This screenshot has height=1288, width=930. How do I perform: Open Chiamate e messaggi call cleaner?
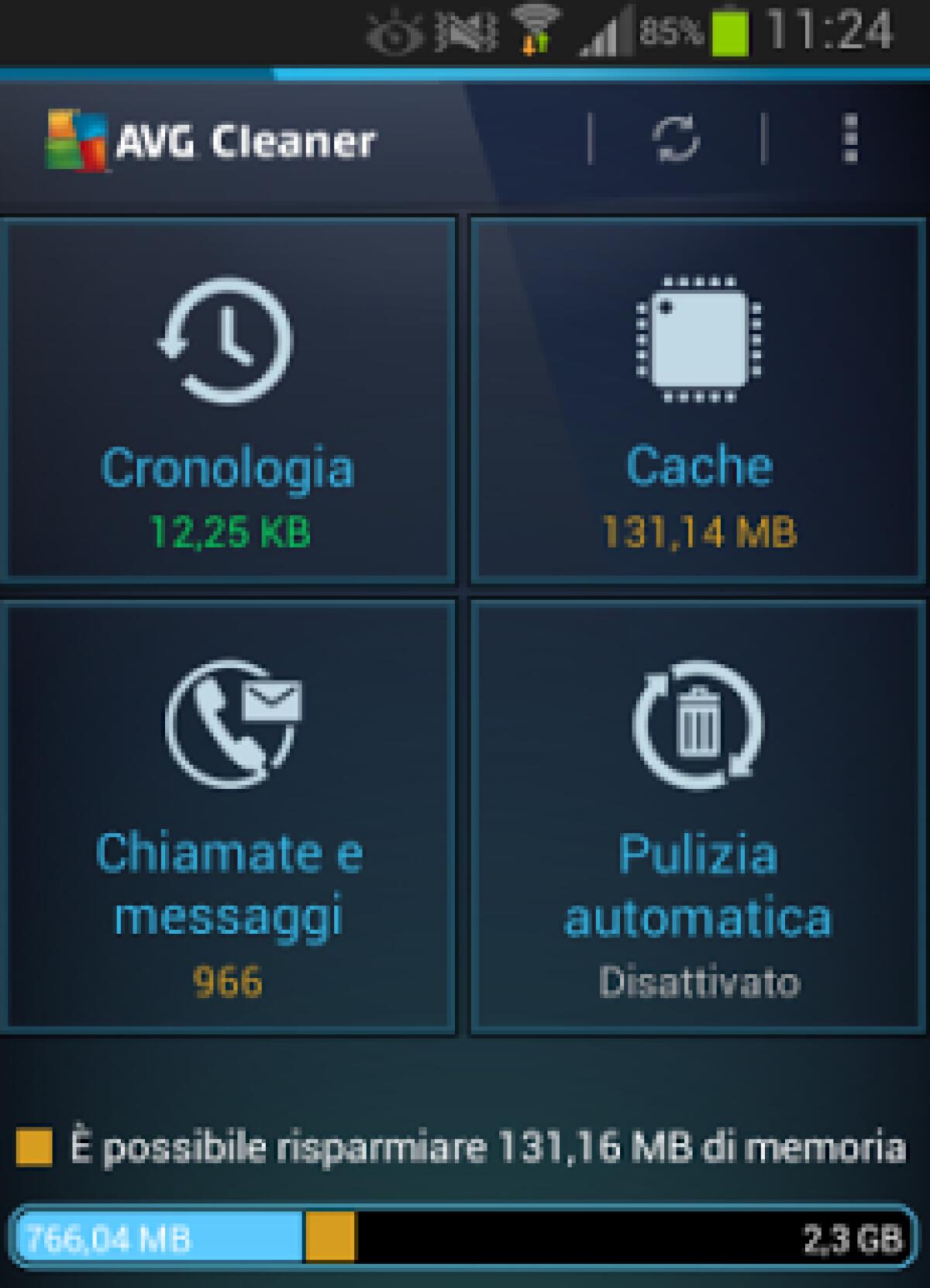(230, 814)
